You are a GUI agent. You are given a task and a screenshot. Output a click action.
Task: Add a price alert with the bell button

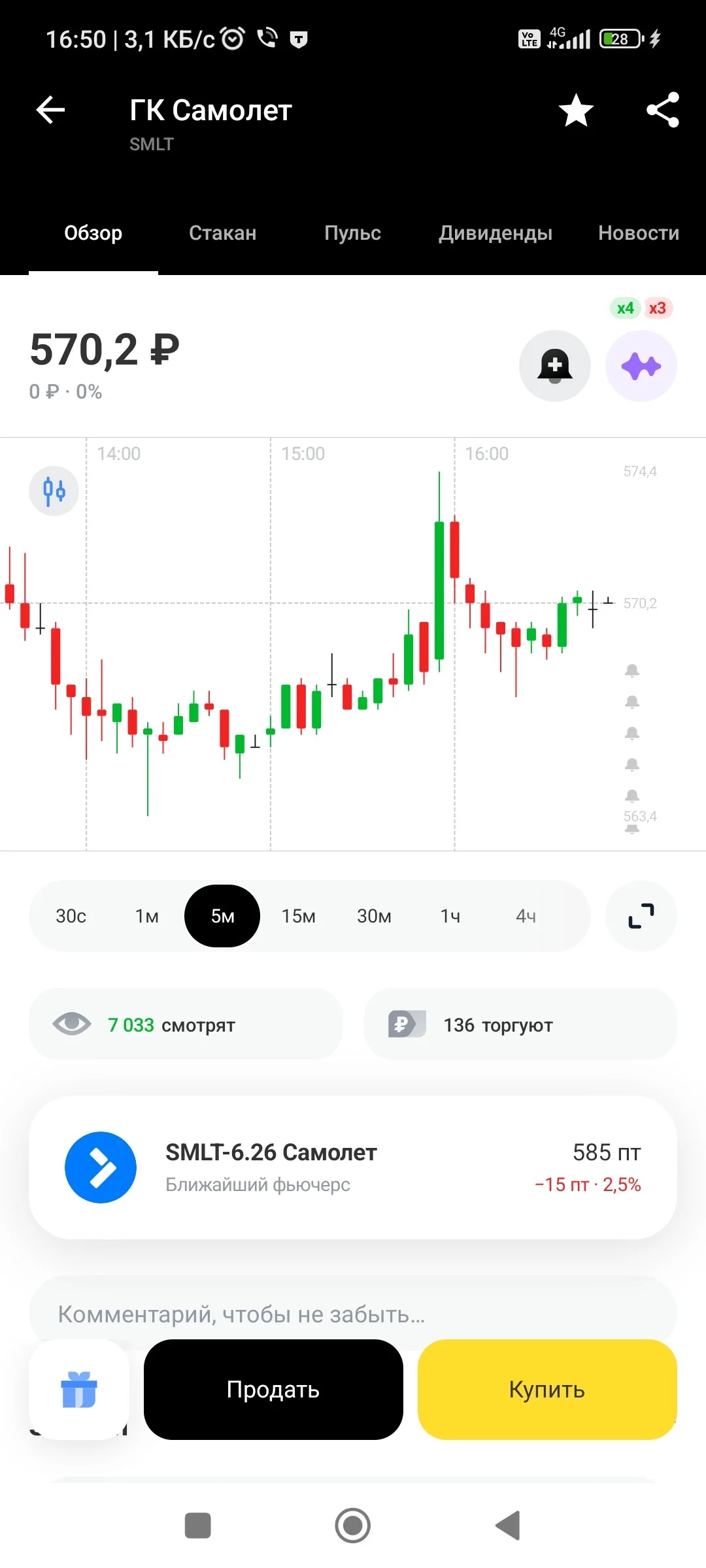pyautogui.click(x=555, y=366)
